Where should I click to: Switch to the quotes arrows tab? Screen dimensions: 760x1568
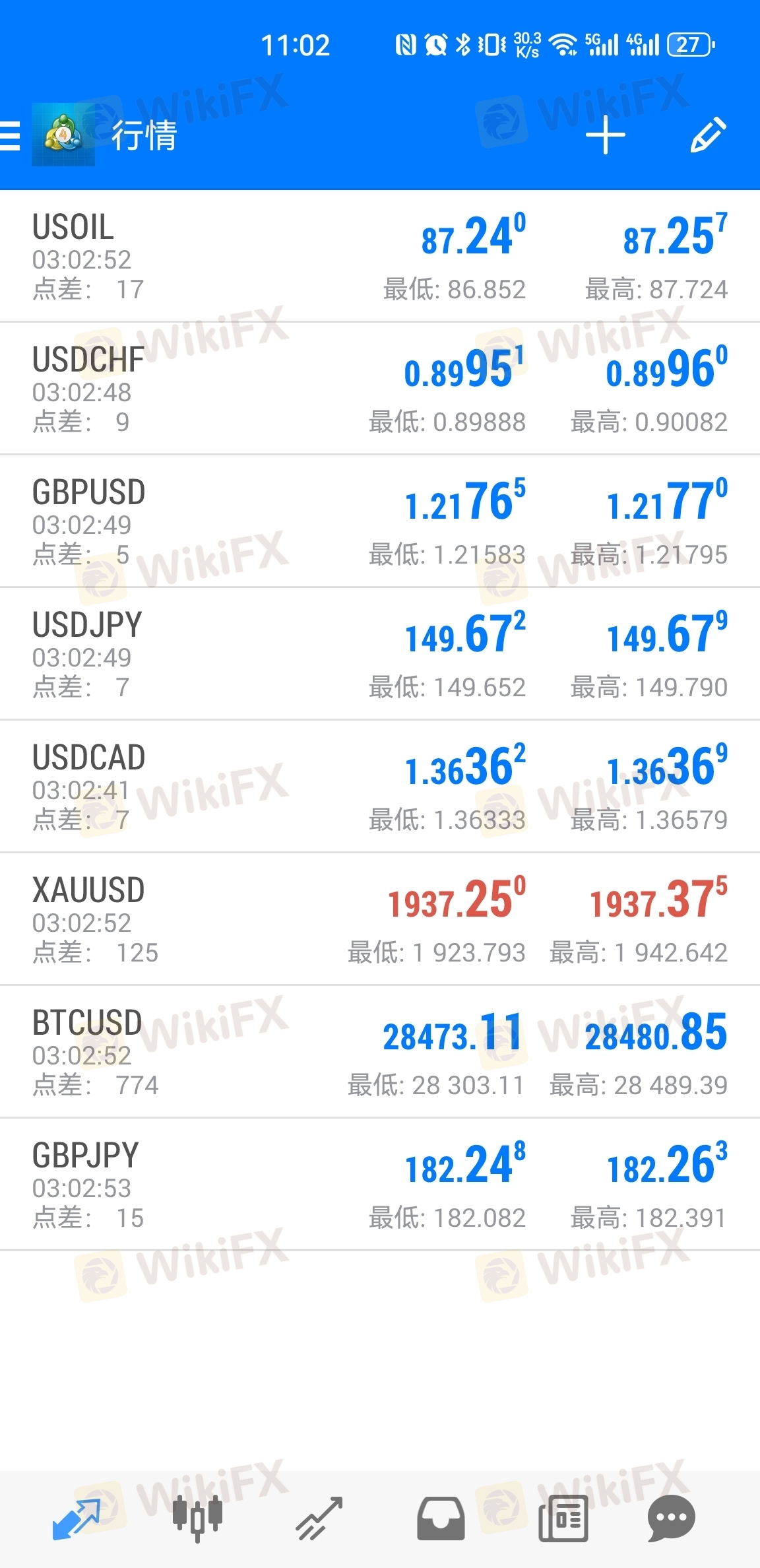77,1519
